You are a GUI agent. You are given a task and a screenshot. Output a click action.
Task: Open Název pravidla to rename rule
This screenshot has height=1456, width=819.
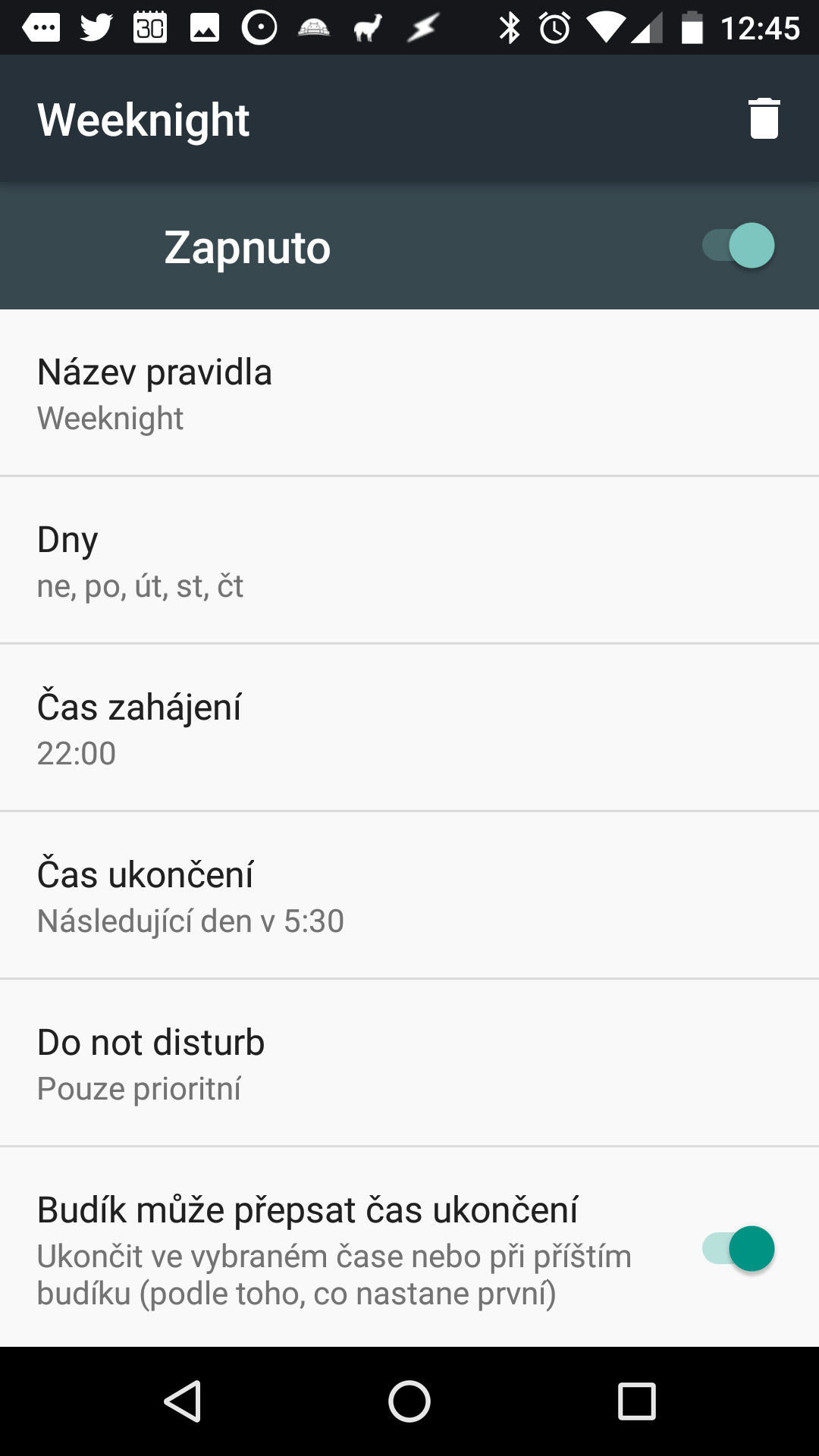coord(409,393)
